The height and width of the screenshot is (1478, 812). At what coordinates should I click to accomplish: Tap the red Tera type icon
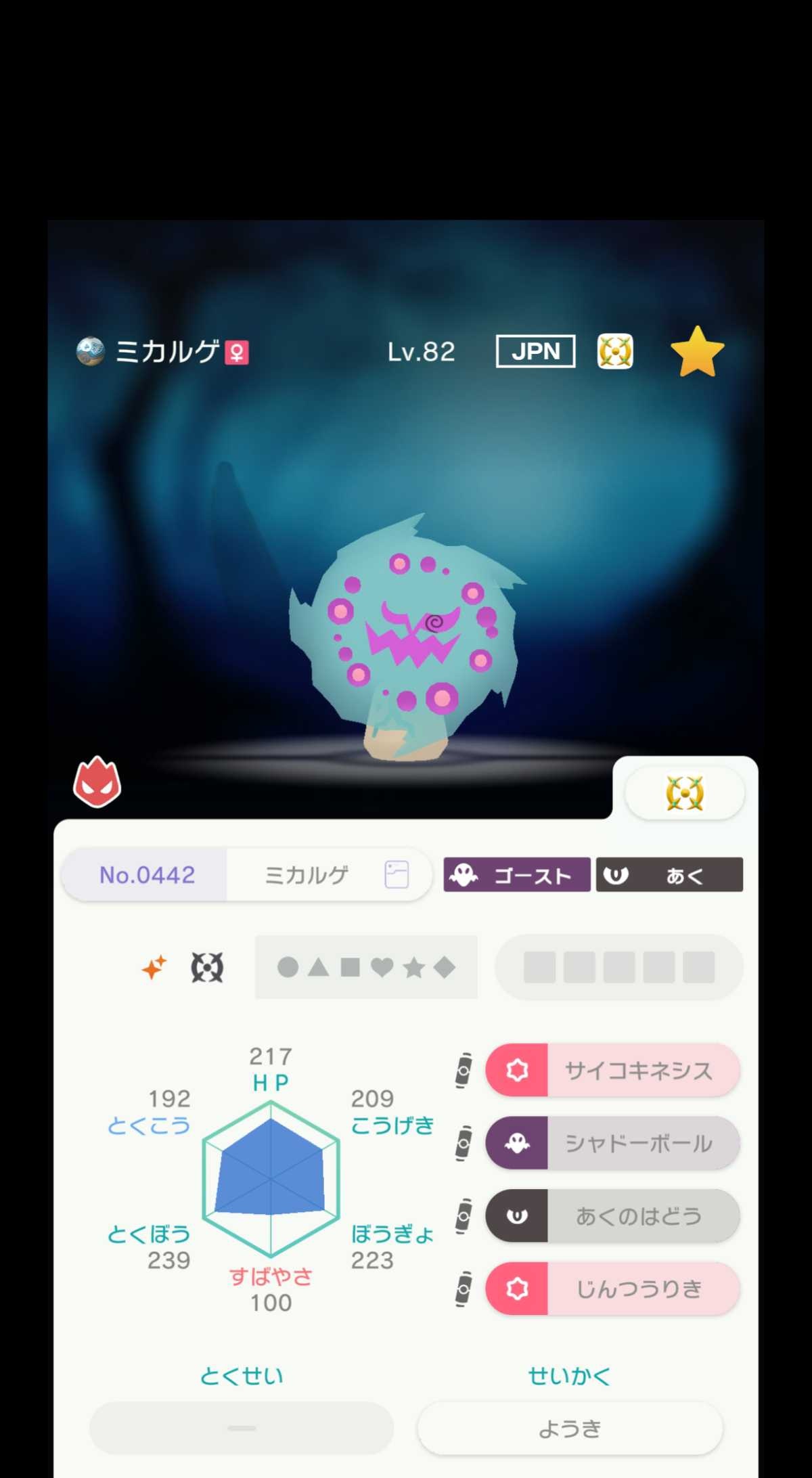click(97, 782)
